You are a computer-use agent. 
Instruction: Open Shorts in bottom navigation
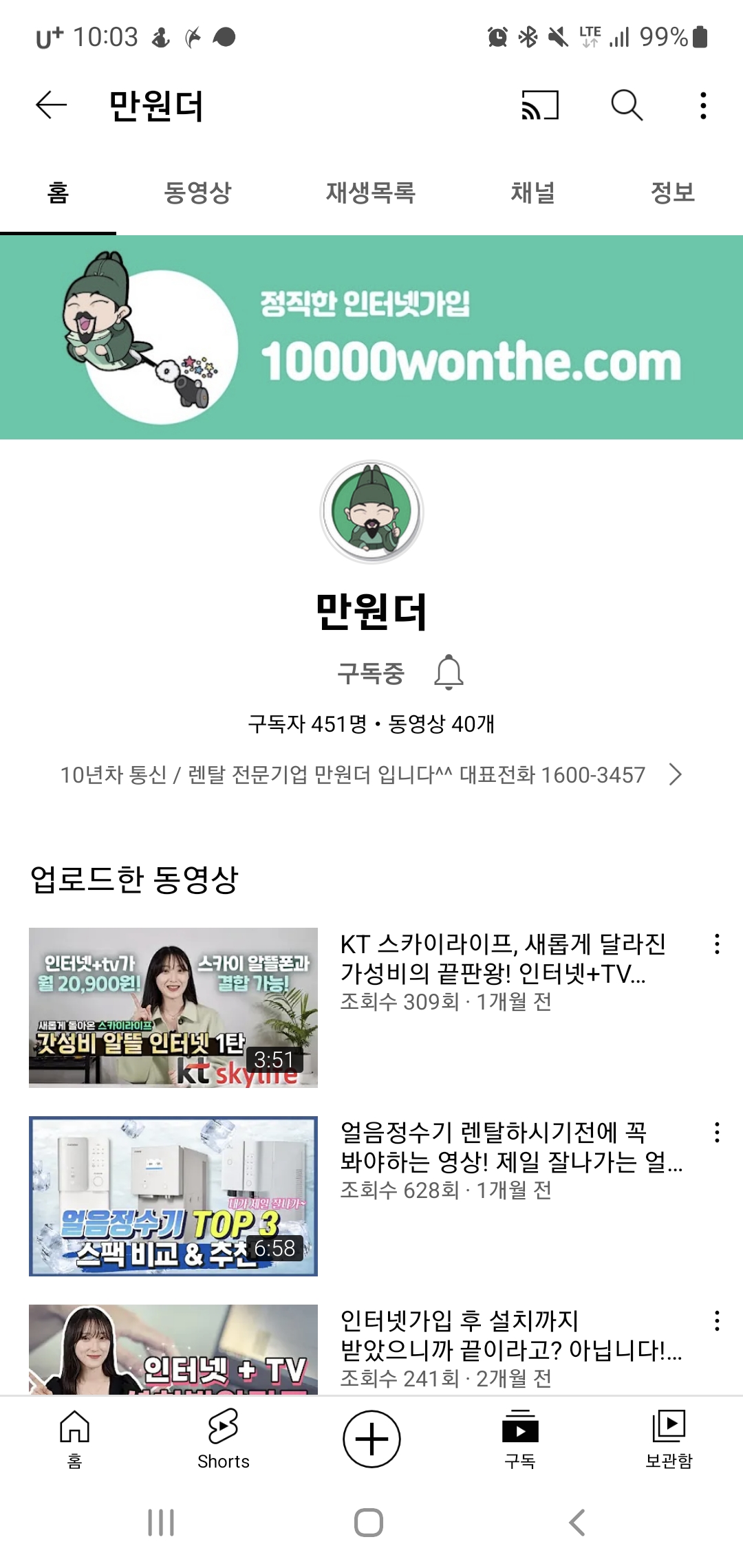(x=223, y=1437)
